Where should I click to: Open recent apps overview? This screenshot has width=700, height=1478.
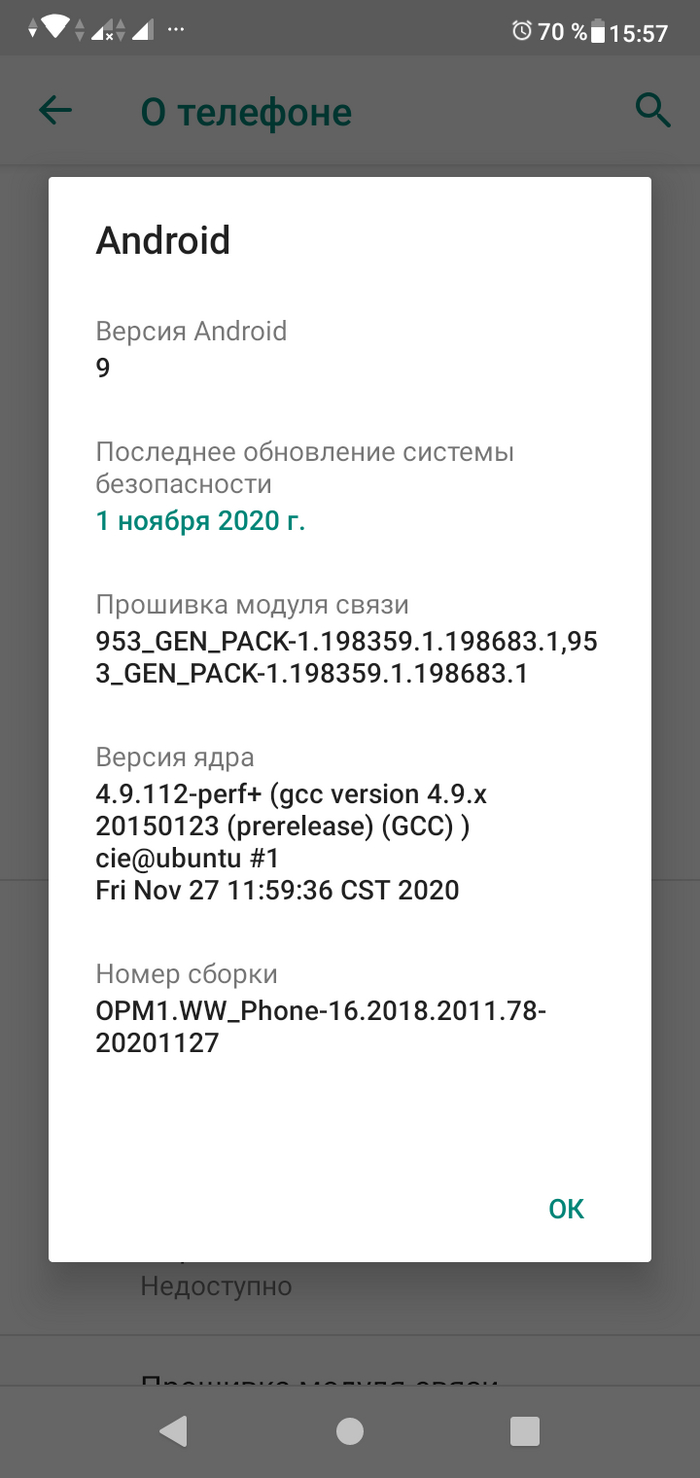click(x=525, y=1431)
